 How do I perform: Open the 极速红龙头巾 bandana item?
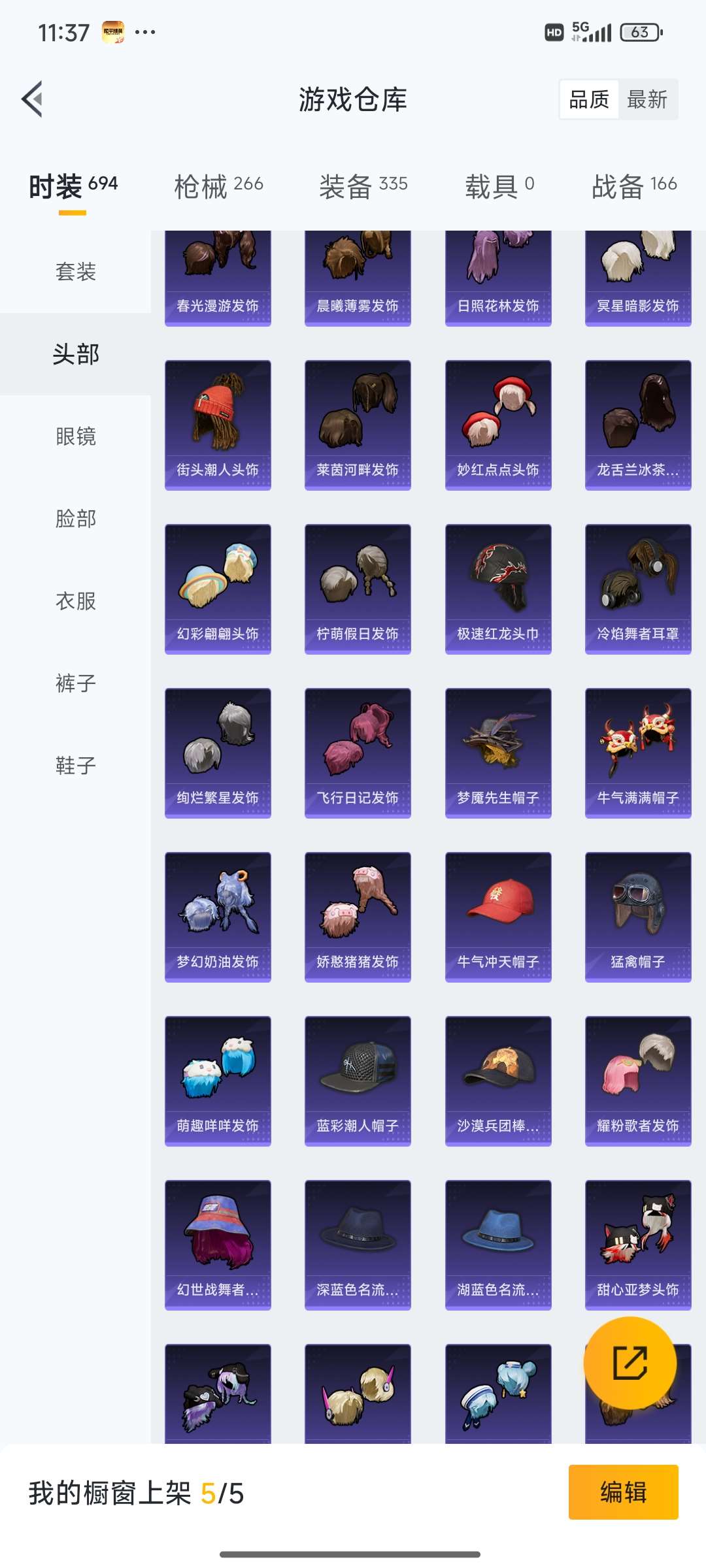pyautogui.click(x=497, y=587)
